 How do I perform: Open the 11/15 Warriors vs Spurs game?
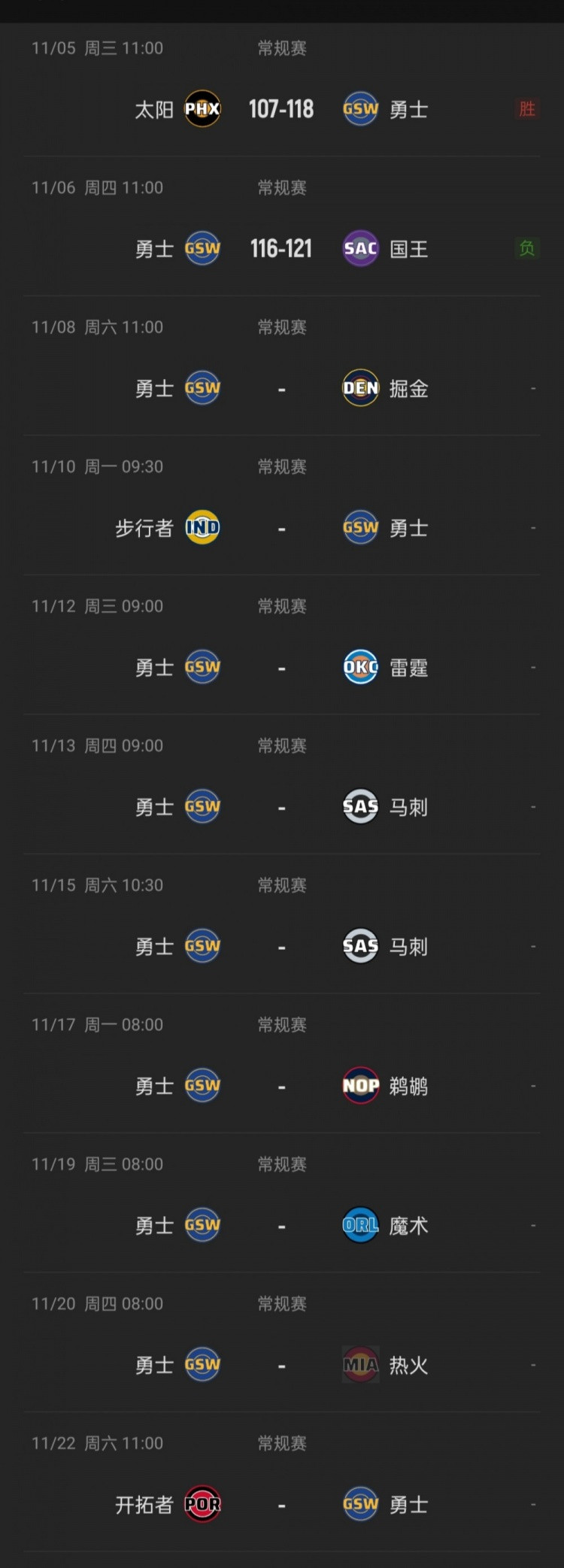coord(282,924)
